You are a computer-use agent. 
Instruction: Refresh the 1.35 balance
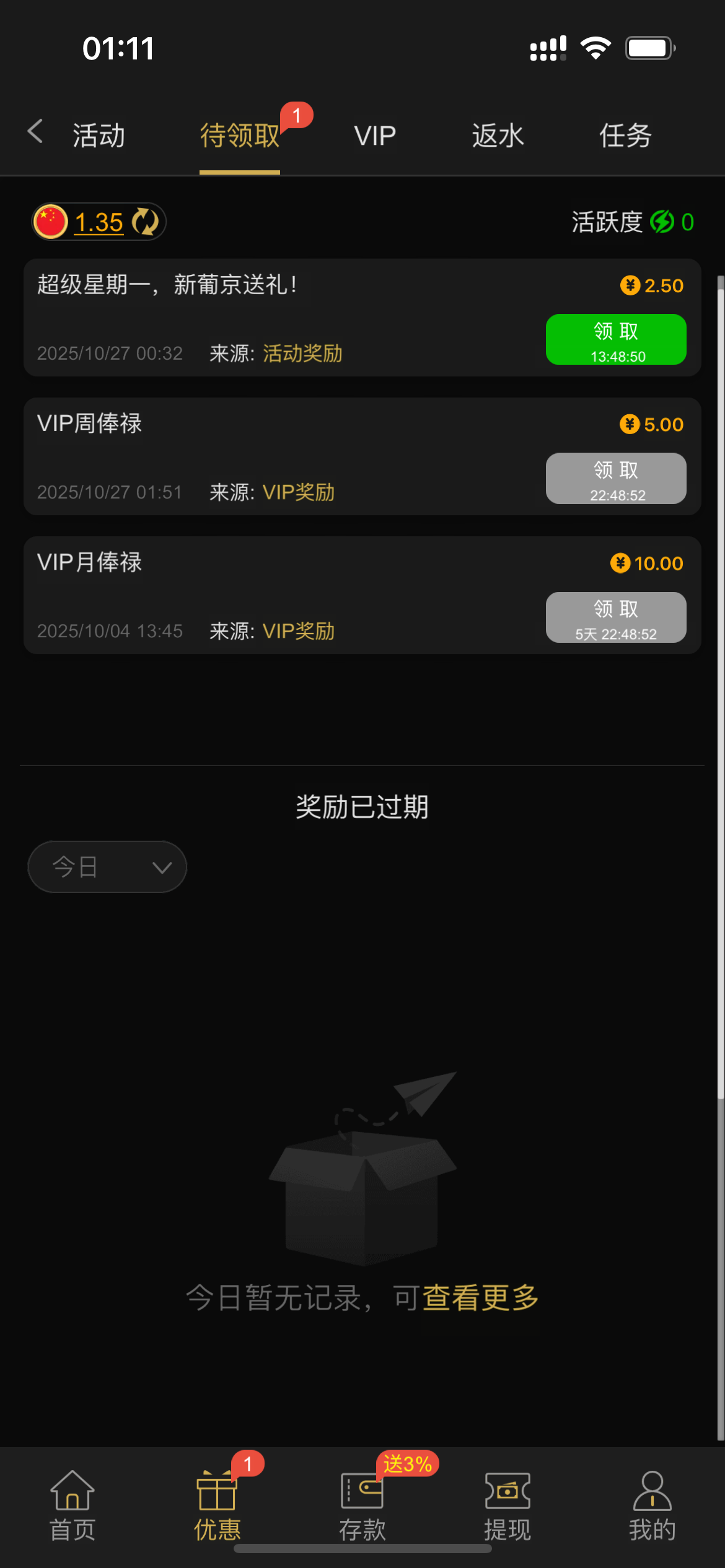(x=146, y=222)
